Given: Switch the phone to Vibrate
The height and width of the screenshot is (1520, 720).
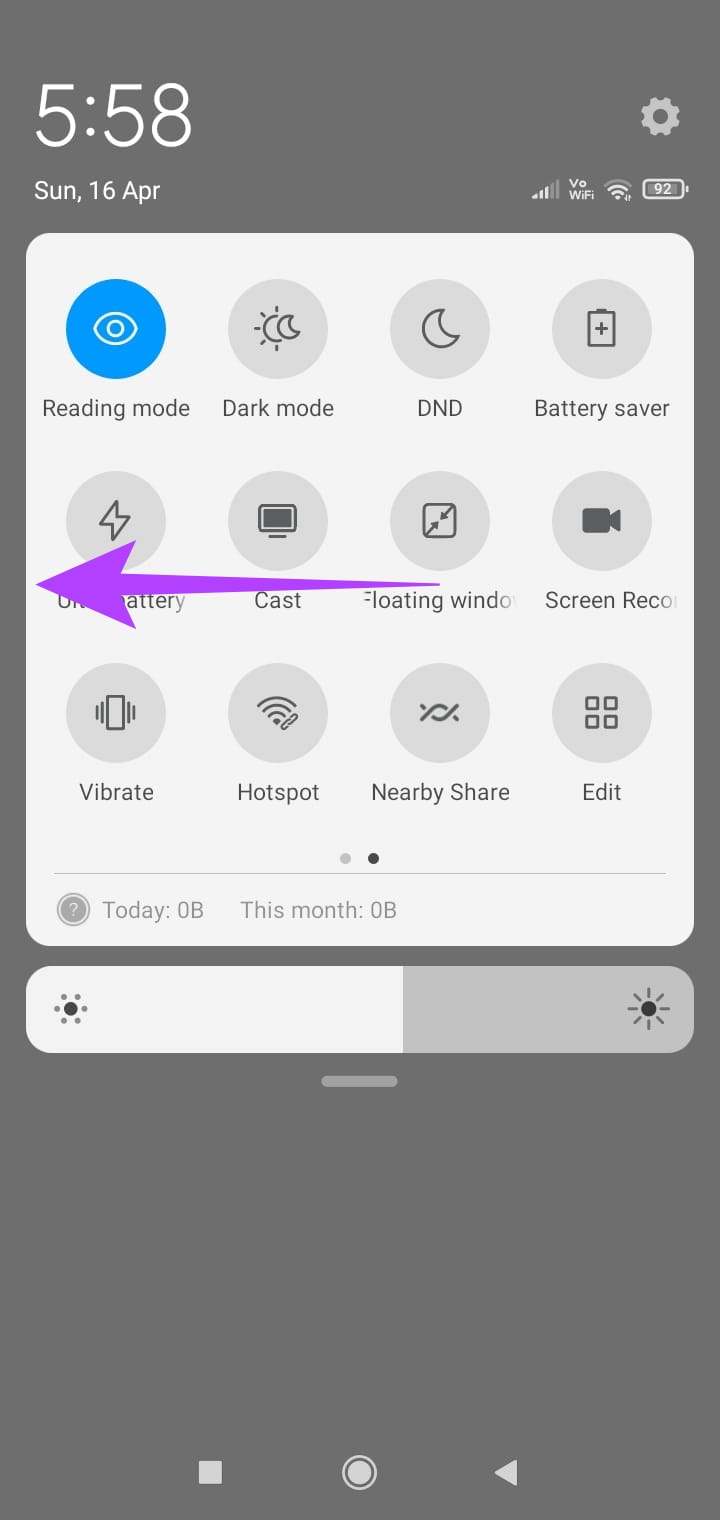Looking at the screenshot, I should pos(116,713).
